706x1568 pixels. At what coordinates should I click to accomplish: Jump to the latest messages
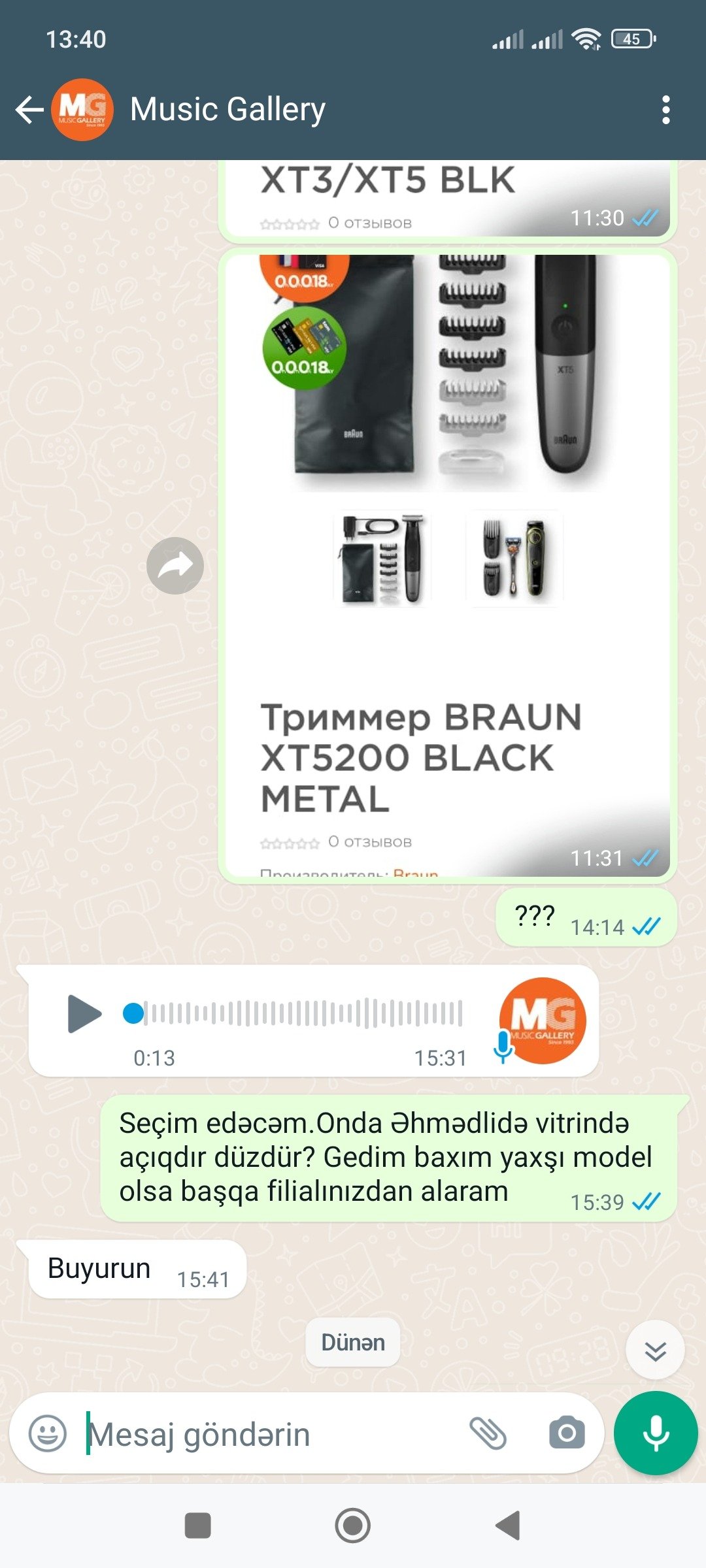tap(655, 1350)
